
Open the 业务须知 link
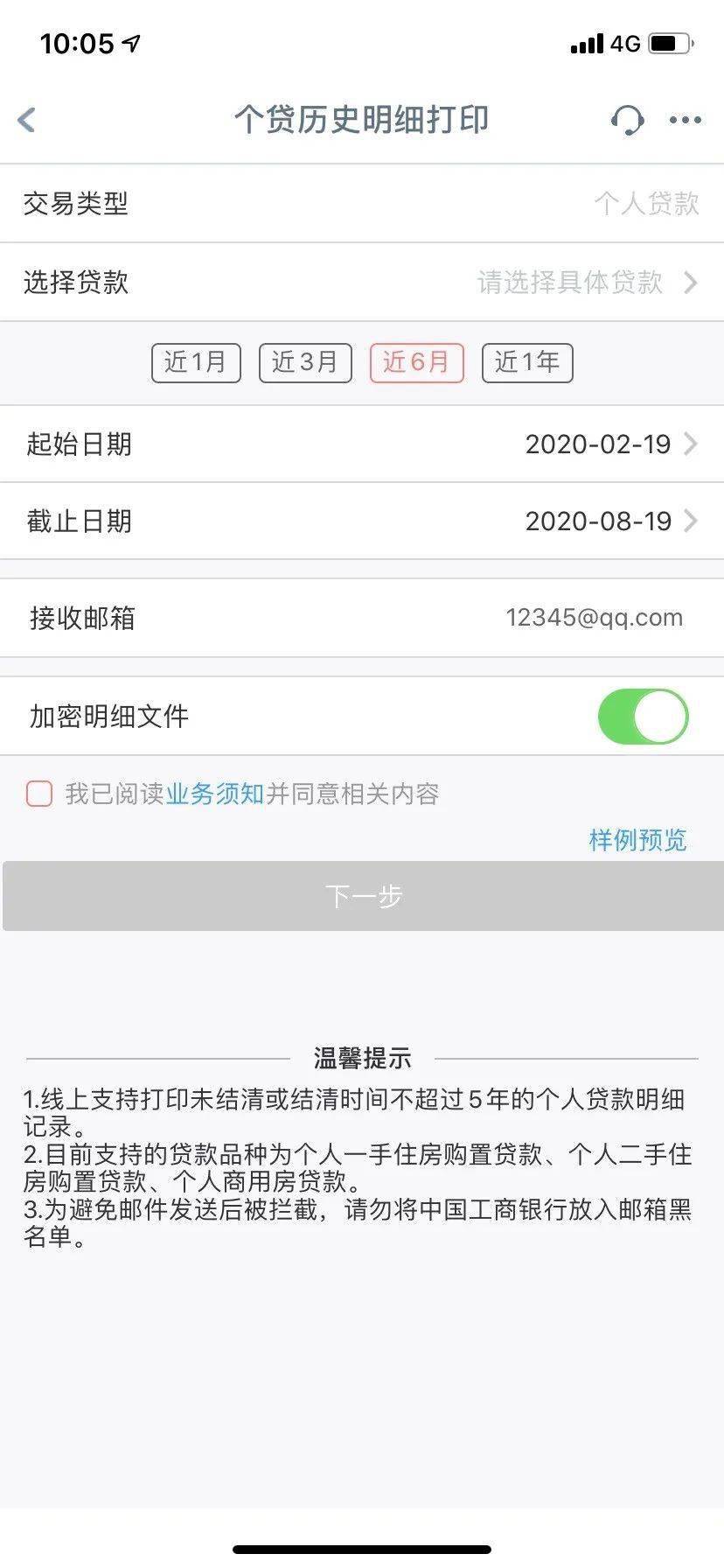(x=215, y=794)
